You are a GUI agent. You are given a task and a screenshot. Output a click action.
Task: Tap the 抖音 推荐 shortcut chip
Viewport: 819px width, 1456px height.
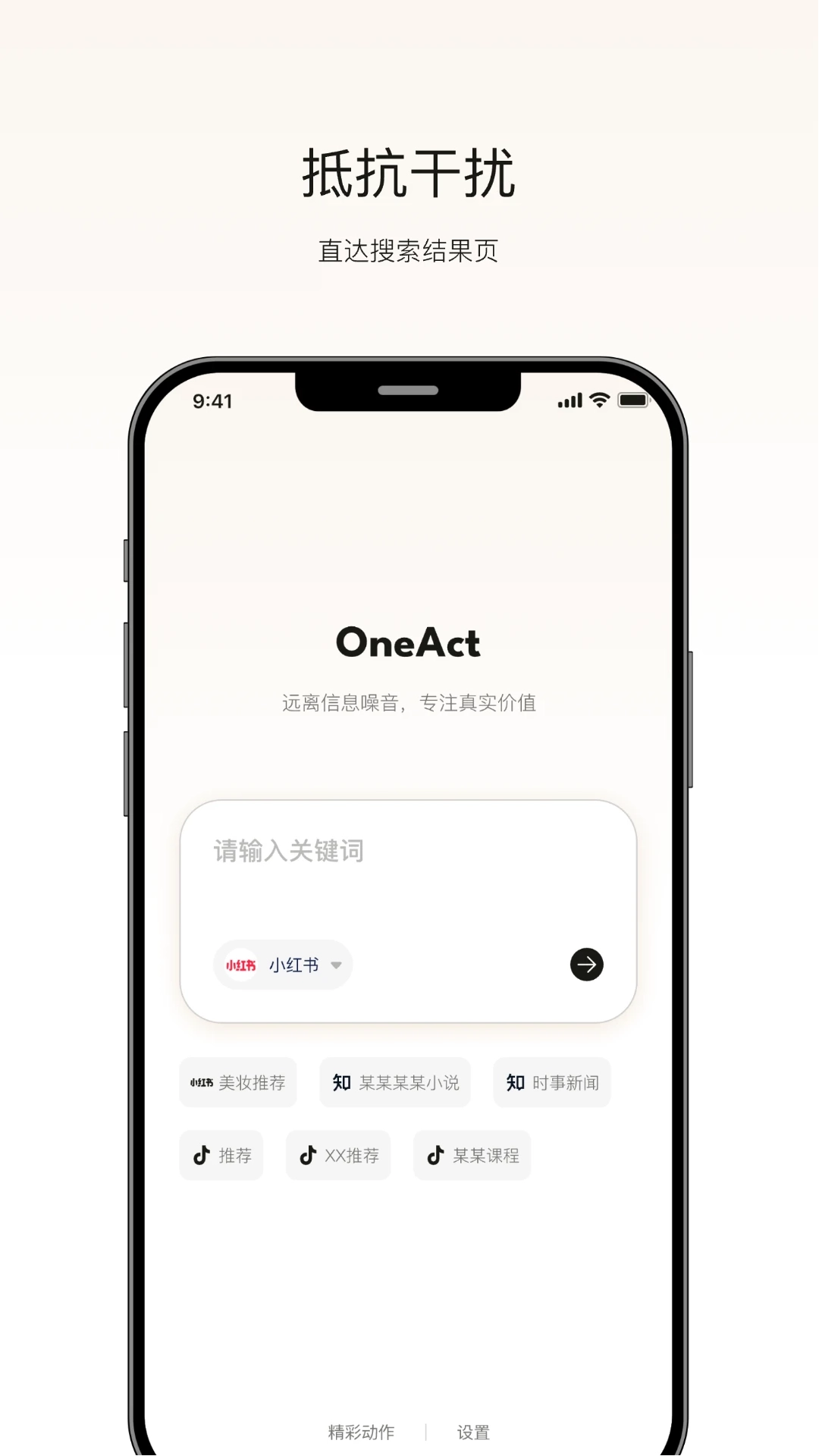[x=221, y=1155]
